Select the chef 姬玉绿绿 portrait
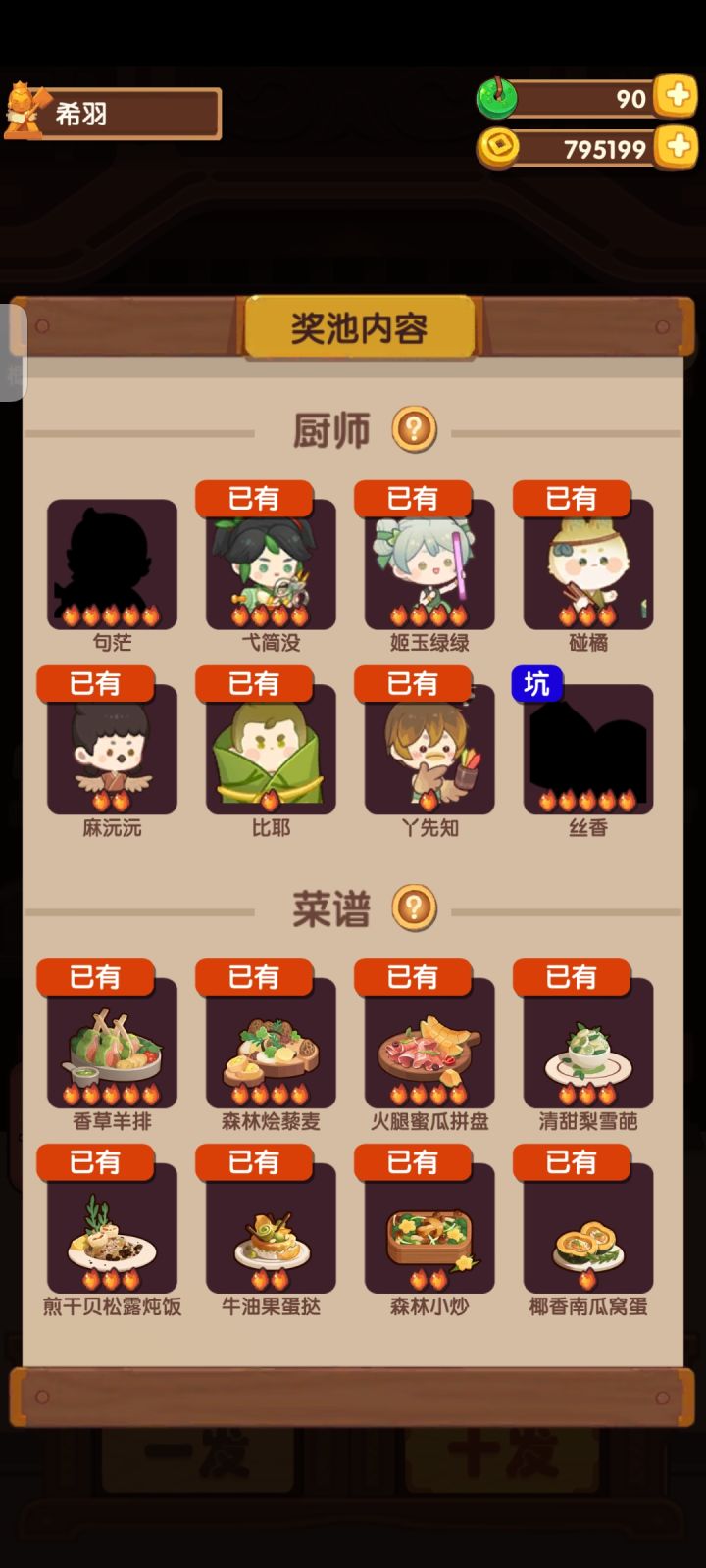The height and width of the screenshot is (1568, 706). coord(429,565)
